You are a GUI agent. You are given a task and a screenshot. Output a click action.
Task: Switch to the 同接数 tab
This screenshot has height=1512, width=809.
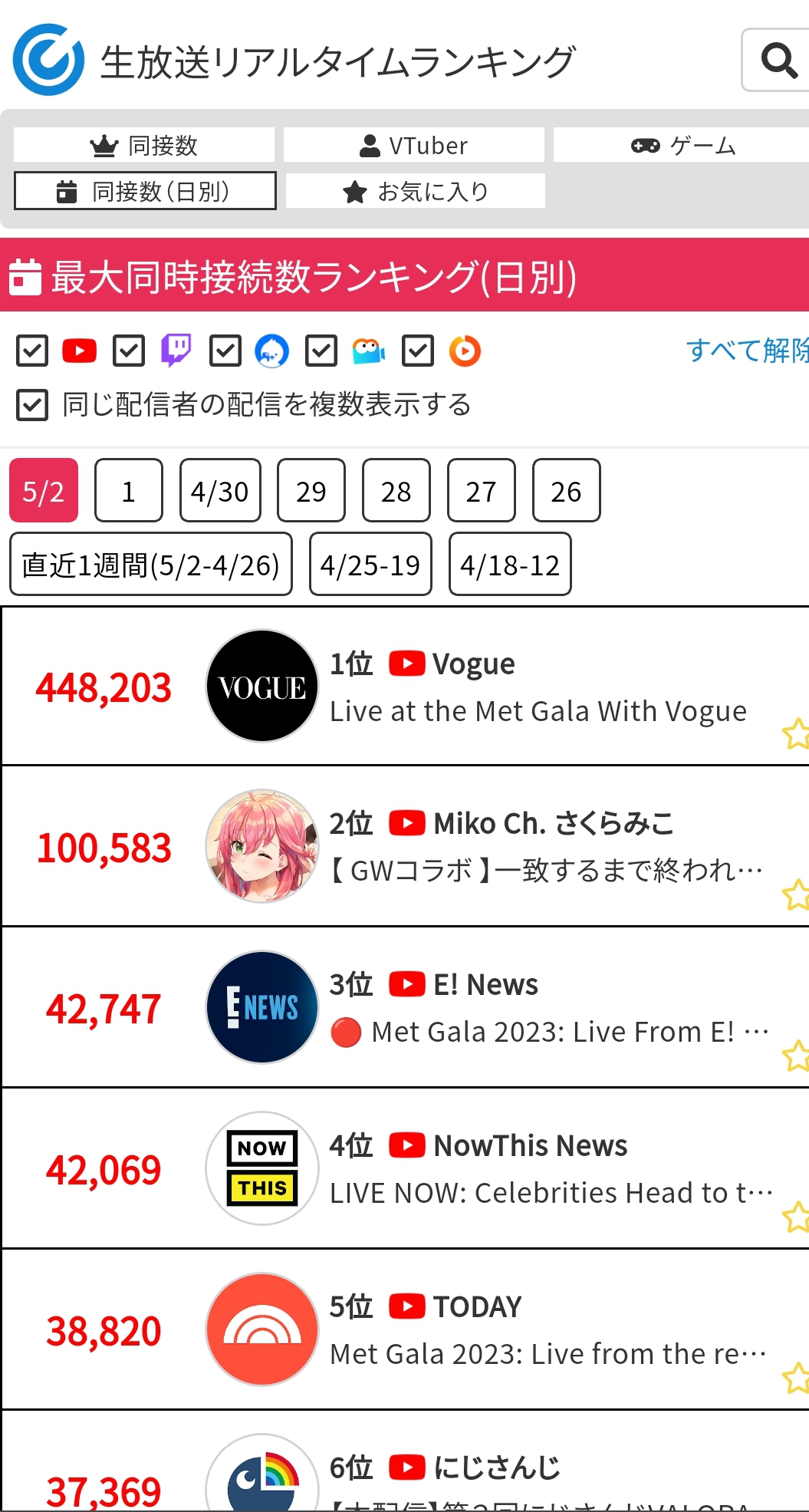point(144,145)
